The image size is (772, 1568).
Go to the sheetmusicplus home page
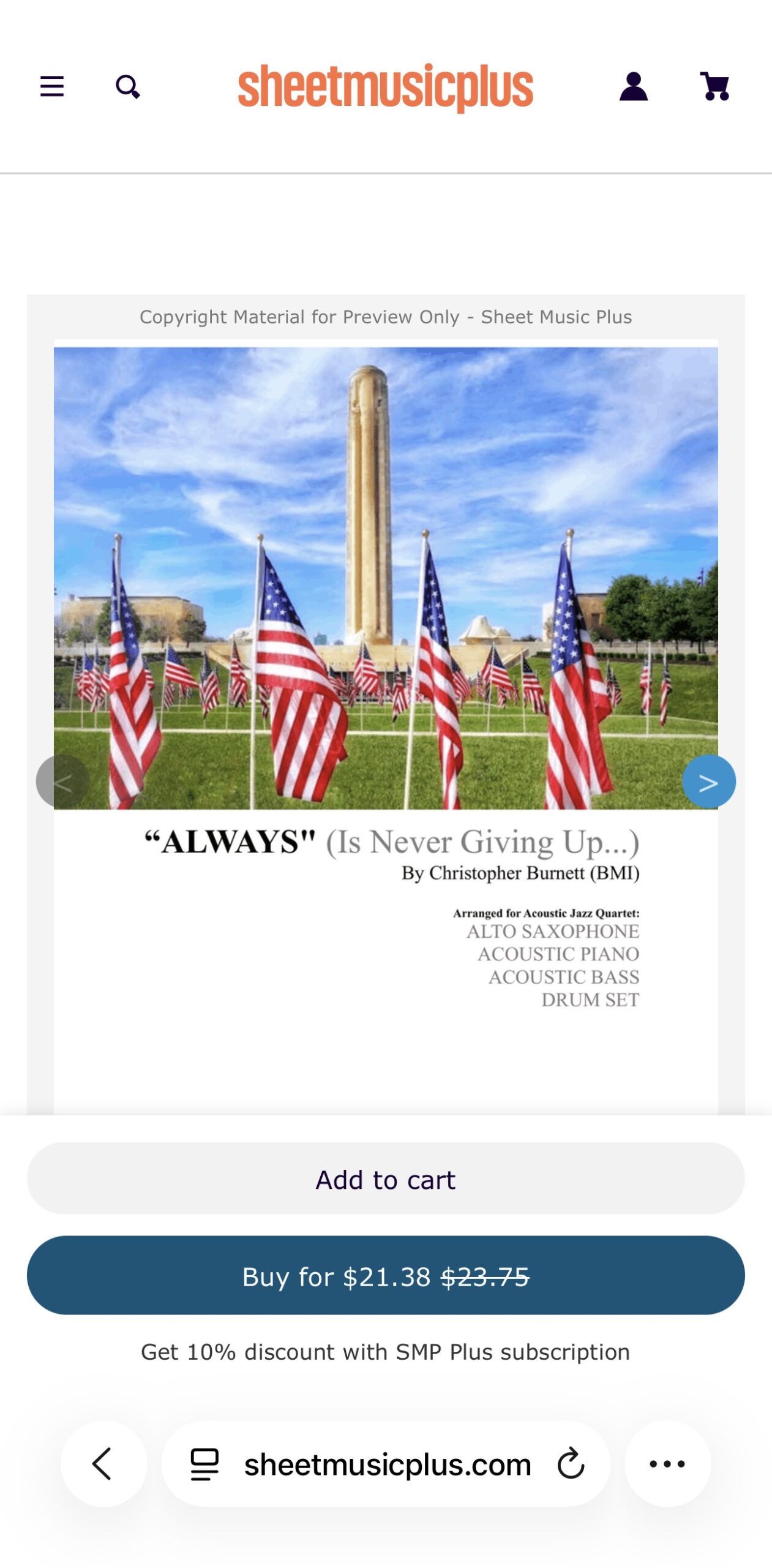coord(385,88)
